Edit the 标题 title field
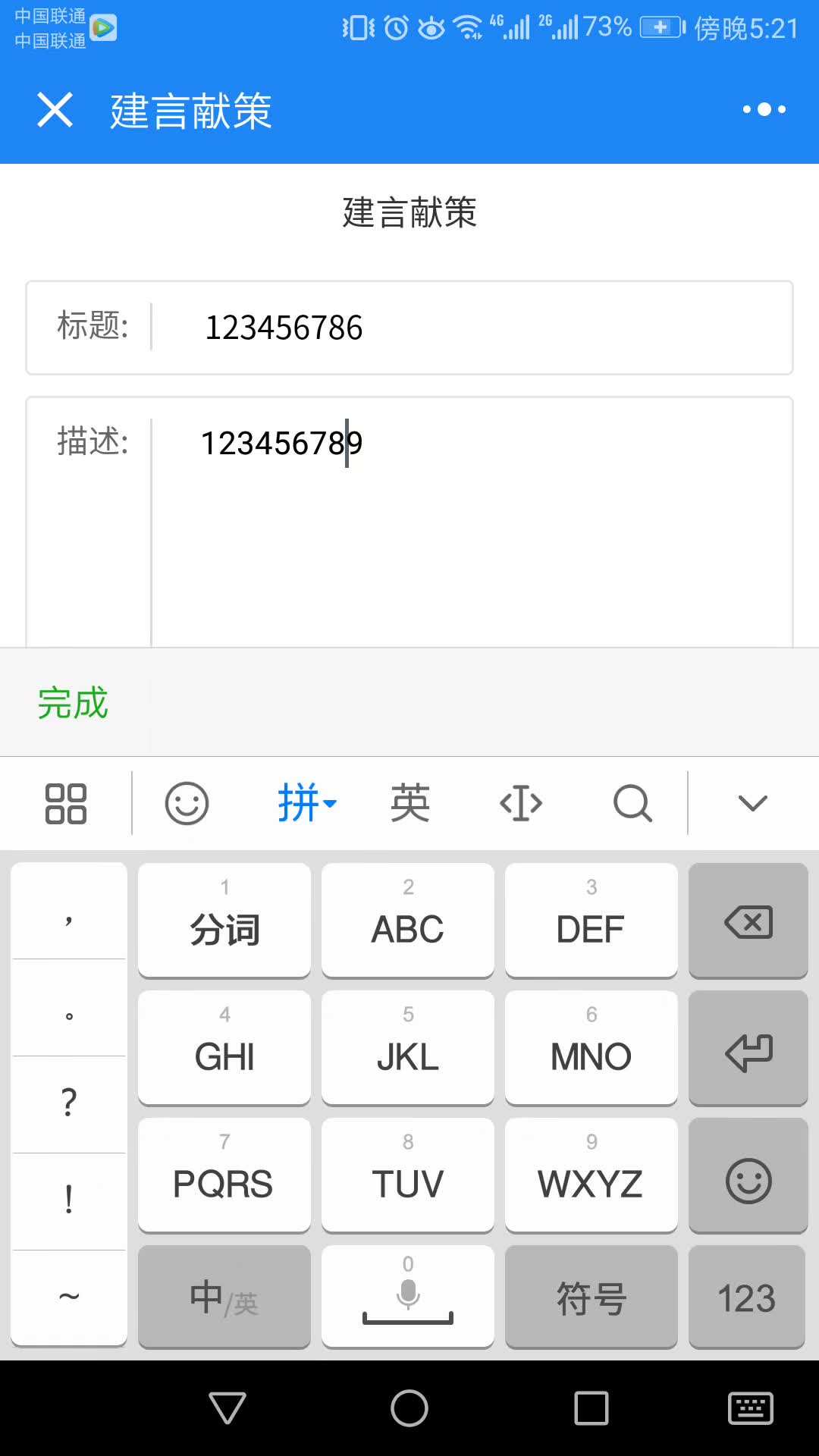This screenshot has width=819, height=1456. pos(470,328)
